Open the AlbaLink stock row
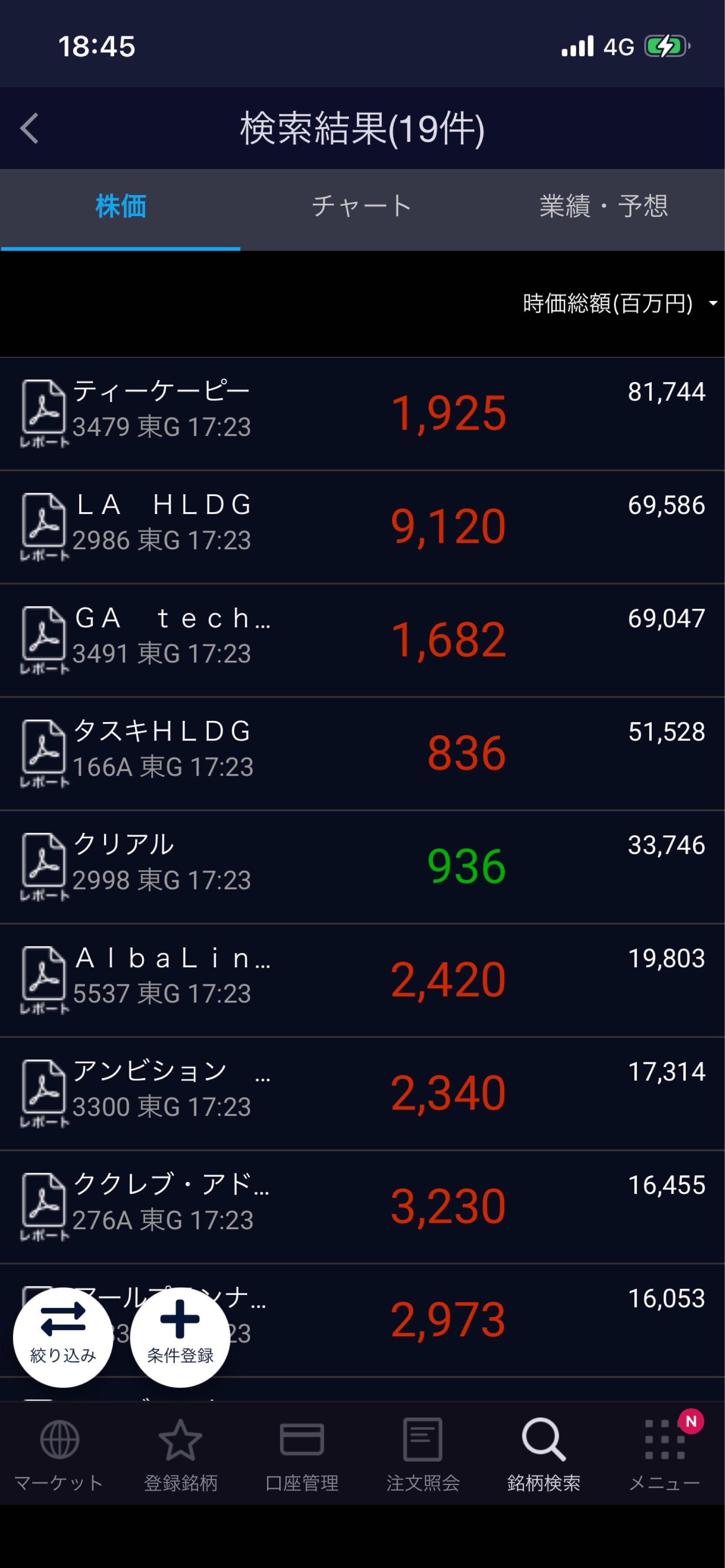The image size is (725, 1568). [362, 980]
